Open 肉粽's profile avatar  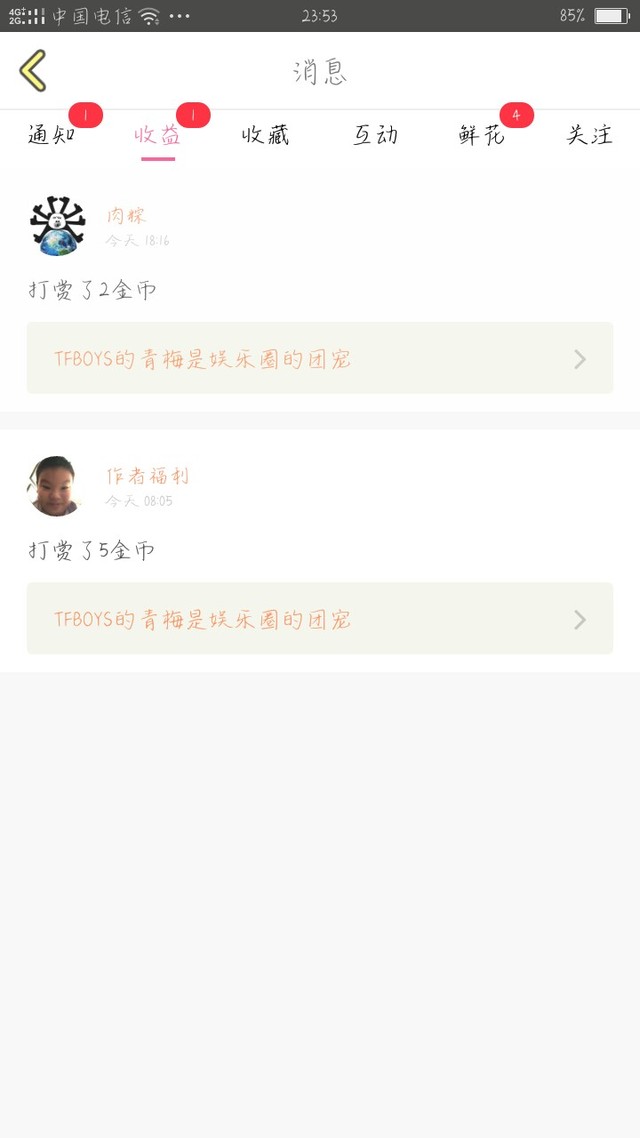pos(56,226)
